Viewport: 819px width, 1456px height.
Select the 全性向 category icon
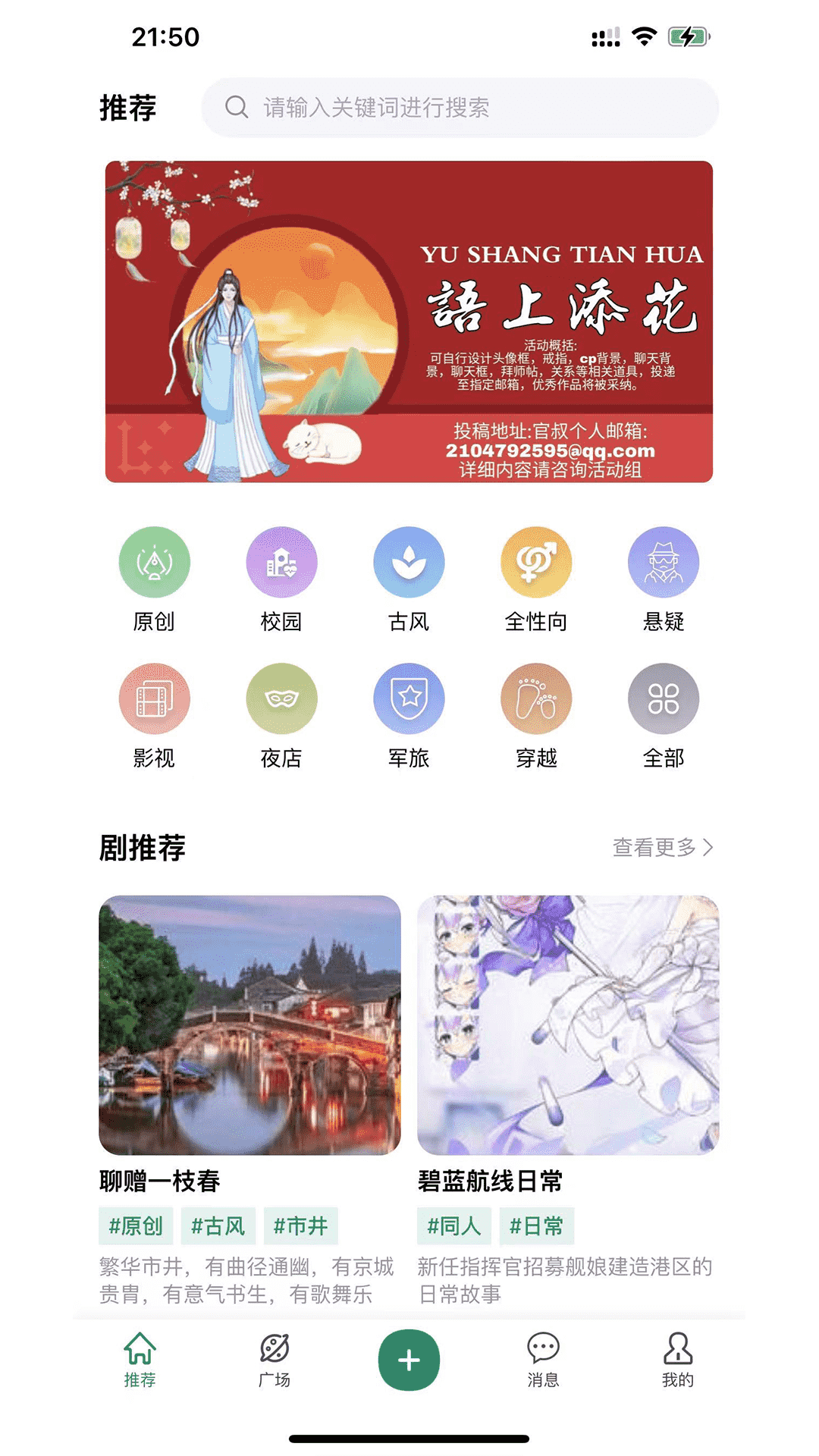pyautogui.click(x=537, y=564)
